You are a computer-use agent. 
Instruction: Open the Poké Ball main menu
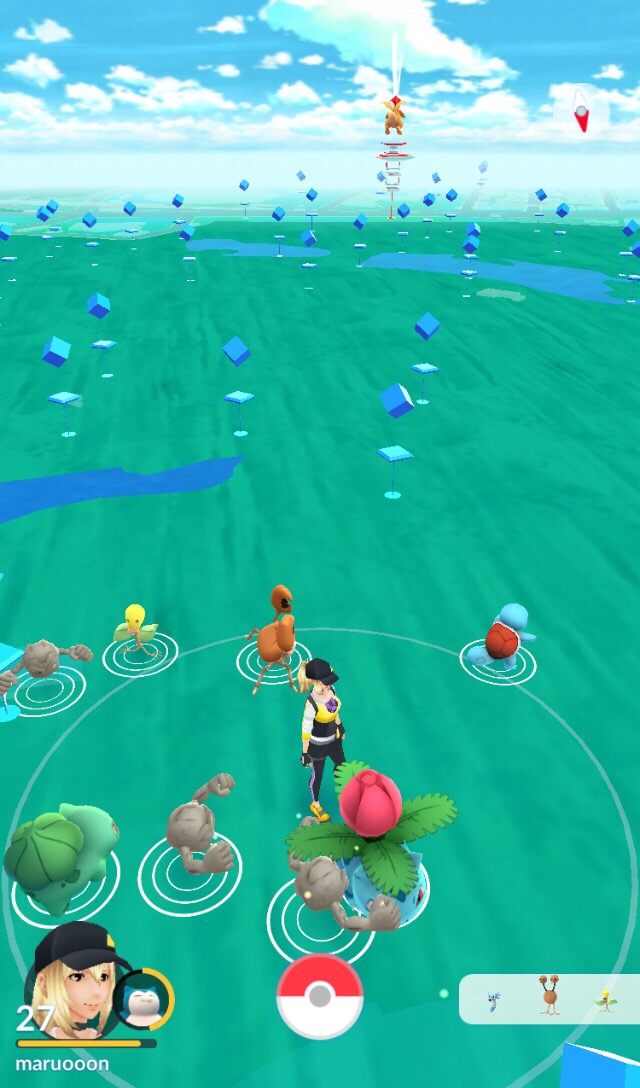tap(320, 997)
